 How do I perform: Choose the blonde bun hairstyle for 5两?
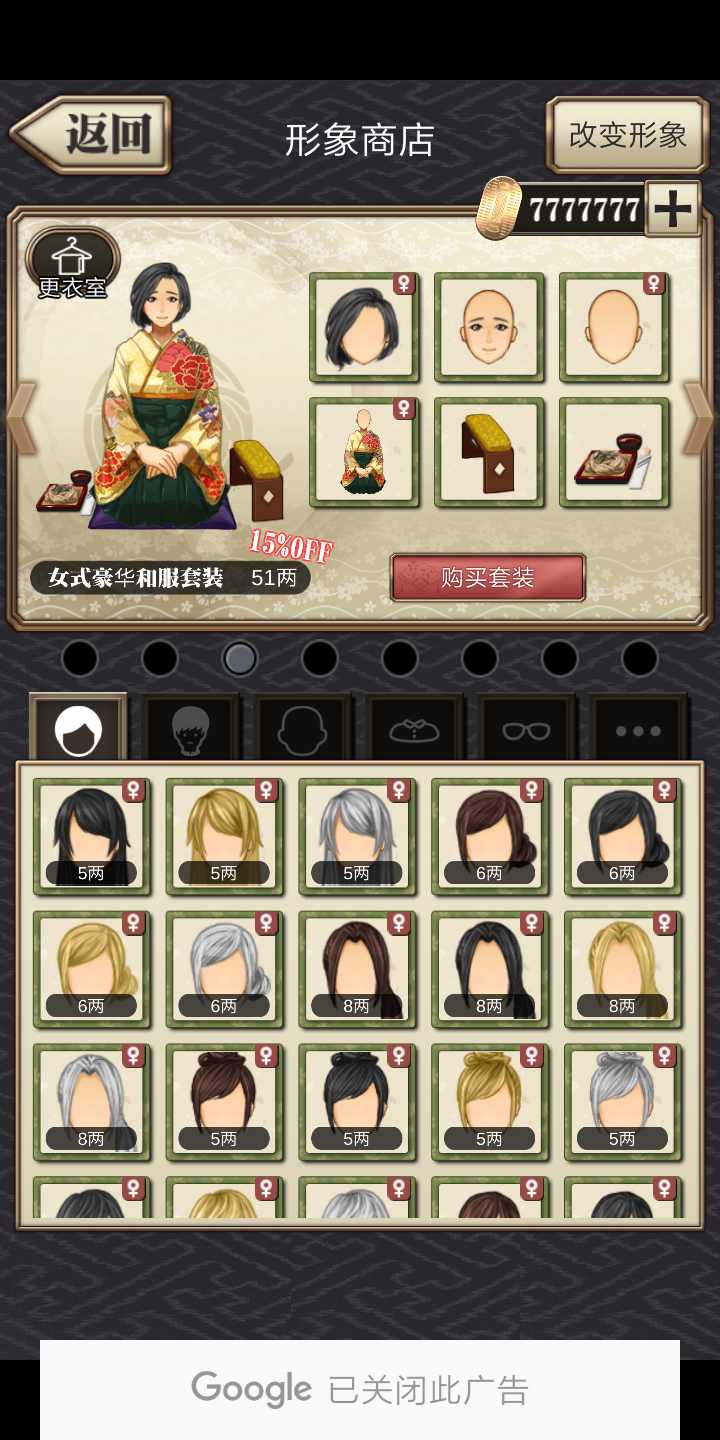click(x=489, y=1101)
